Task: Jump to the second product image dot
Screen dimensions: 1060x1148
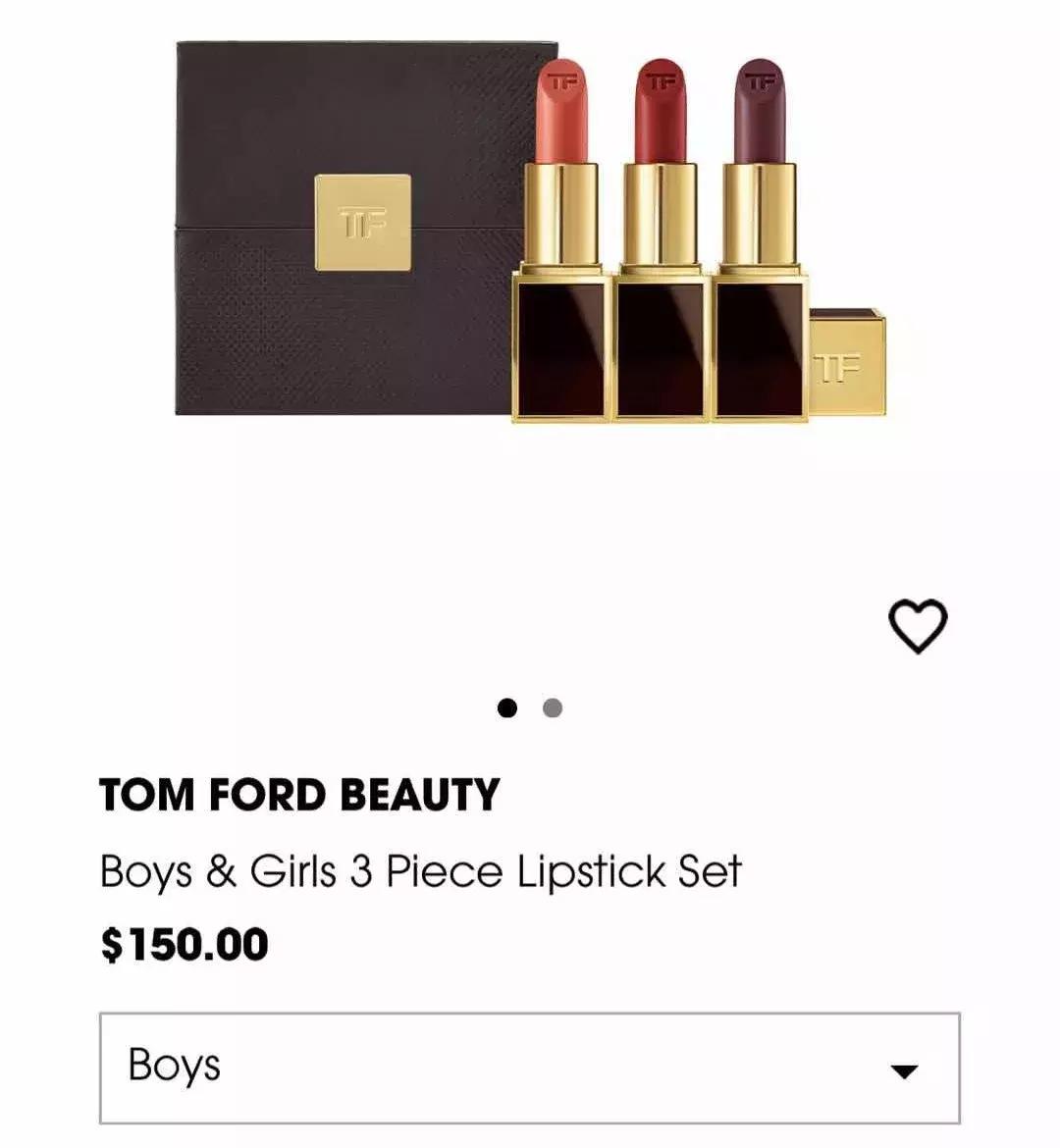Action: (553, 707)
